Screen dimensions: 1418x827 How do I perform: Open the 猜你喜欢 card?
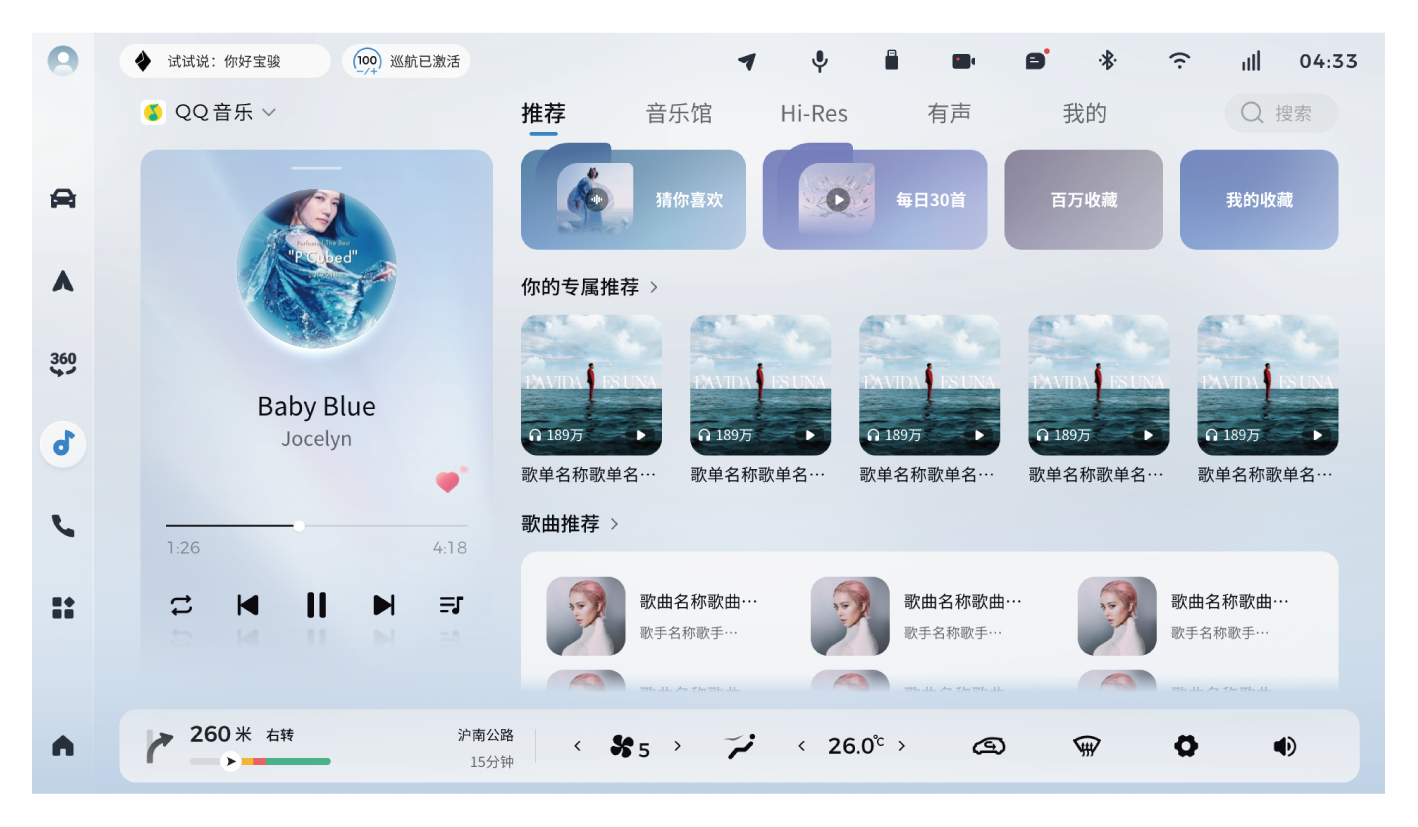633,200
